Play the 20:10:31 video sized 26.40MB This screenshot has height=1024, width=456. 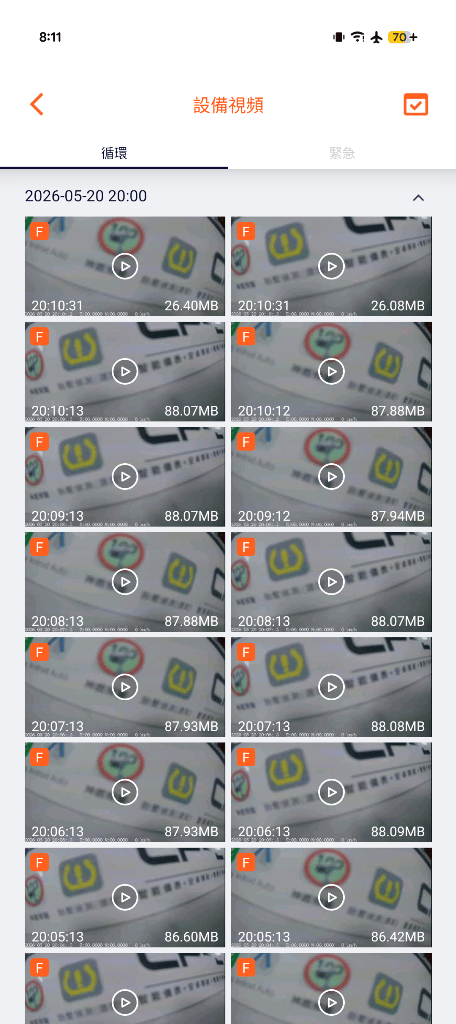coord(125,266)
